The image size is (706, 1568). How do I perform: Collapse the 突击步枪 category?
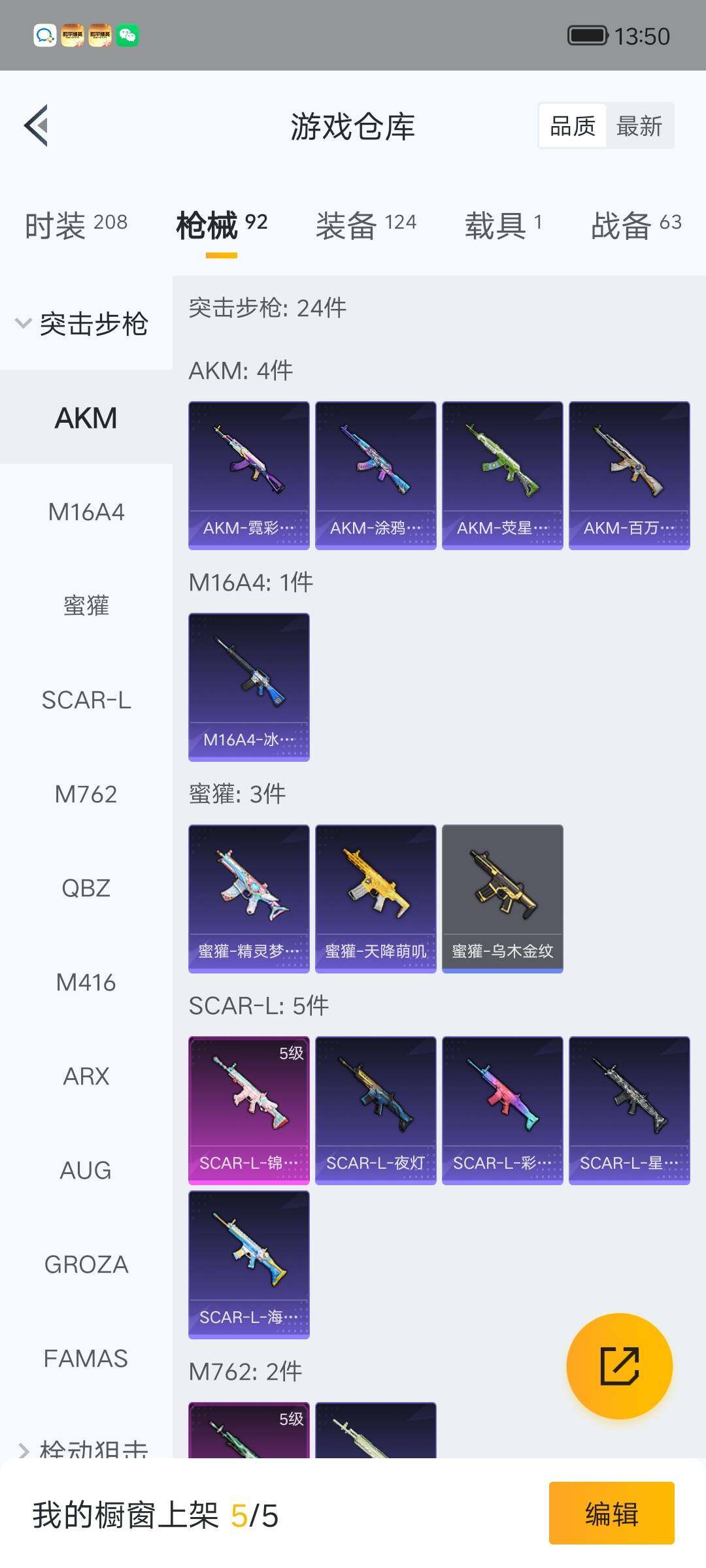pyautogui.click(x=82, y=323)
